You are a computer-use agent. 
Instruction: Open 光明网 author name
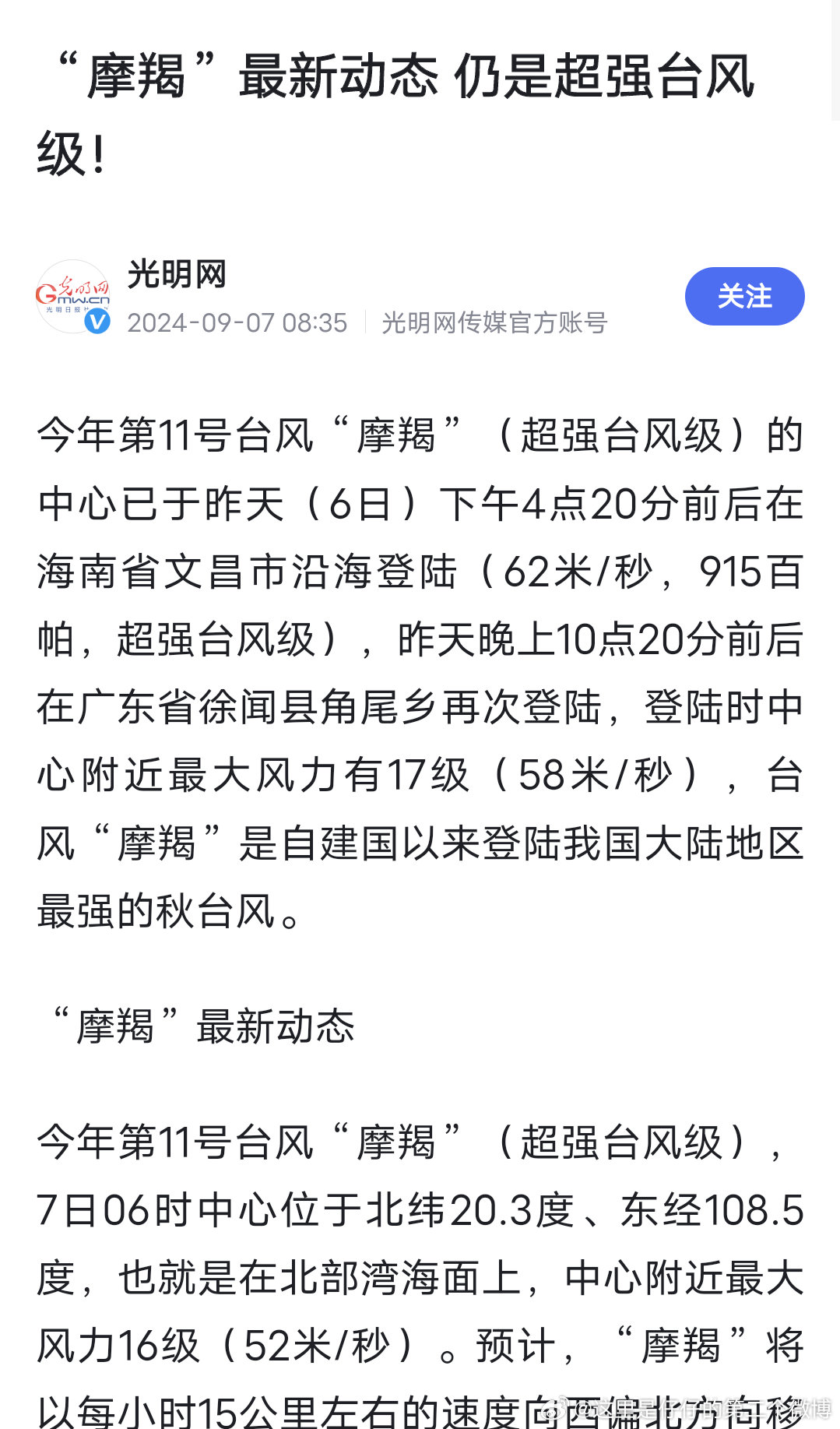pos(177,274)
